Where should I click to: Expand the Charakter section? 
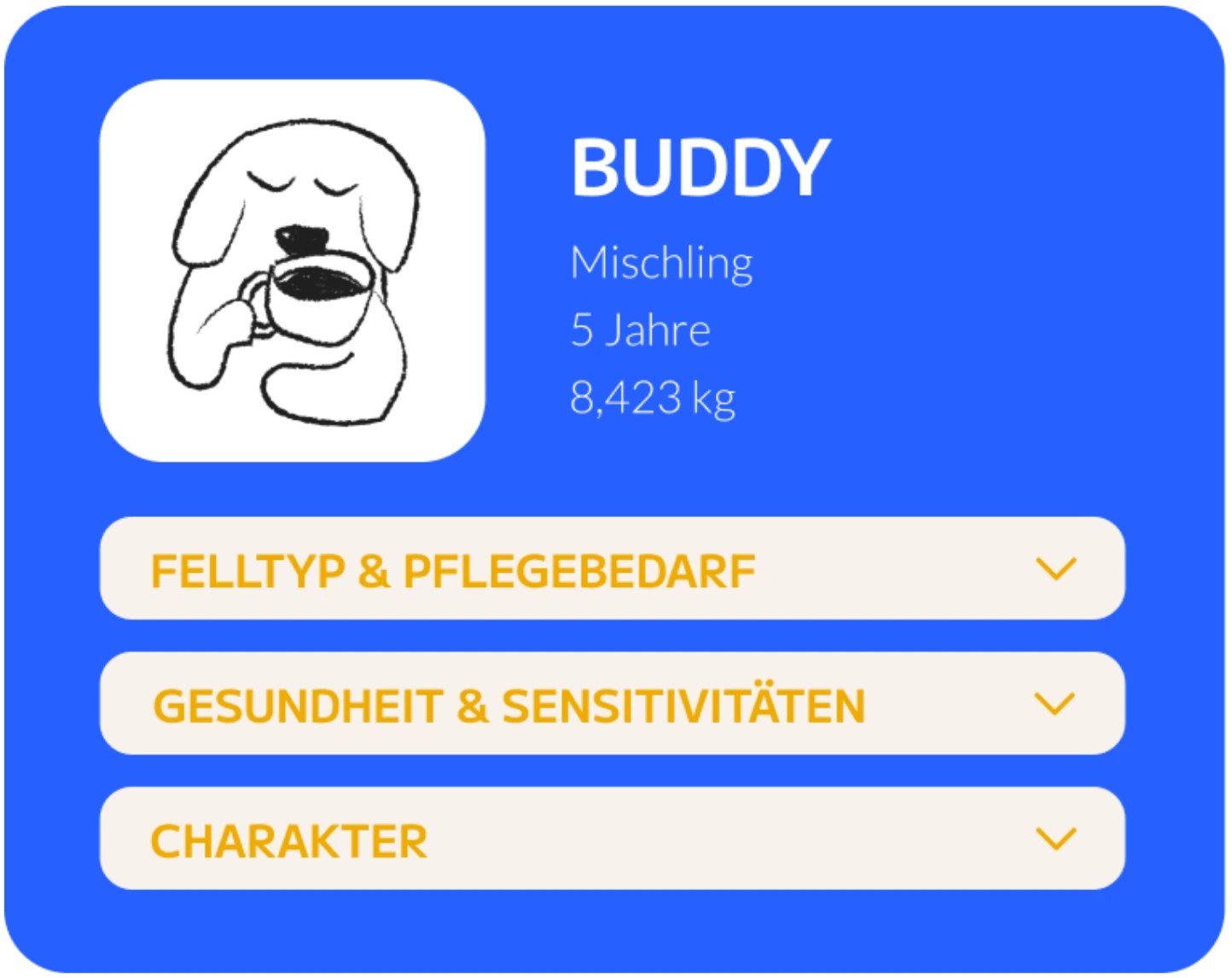(x=1055, y=839)
